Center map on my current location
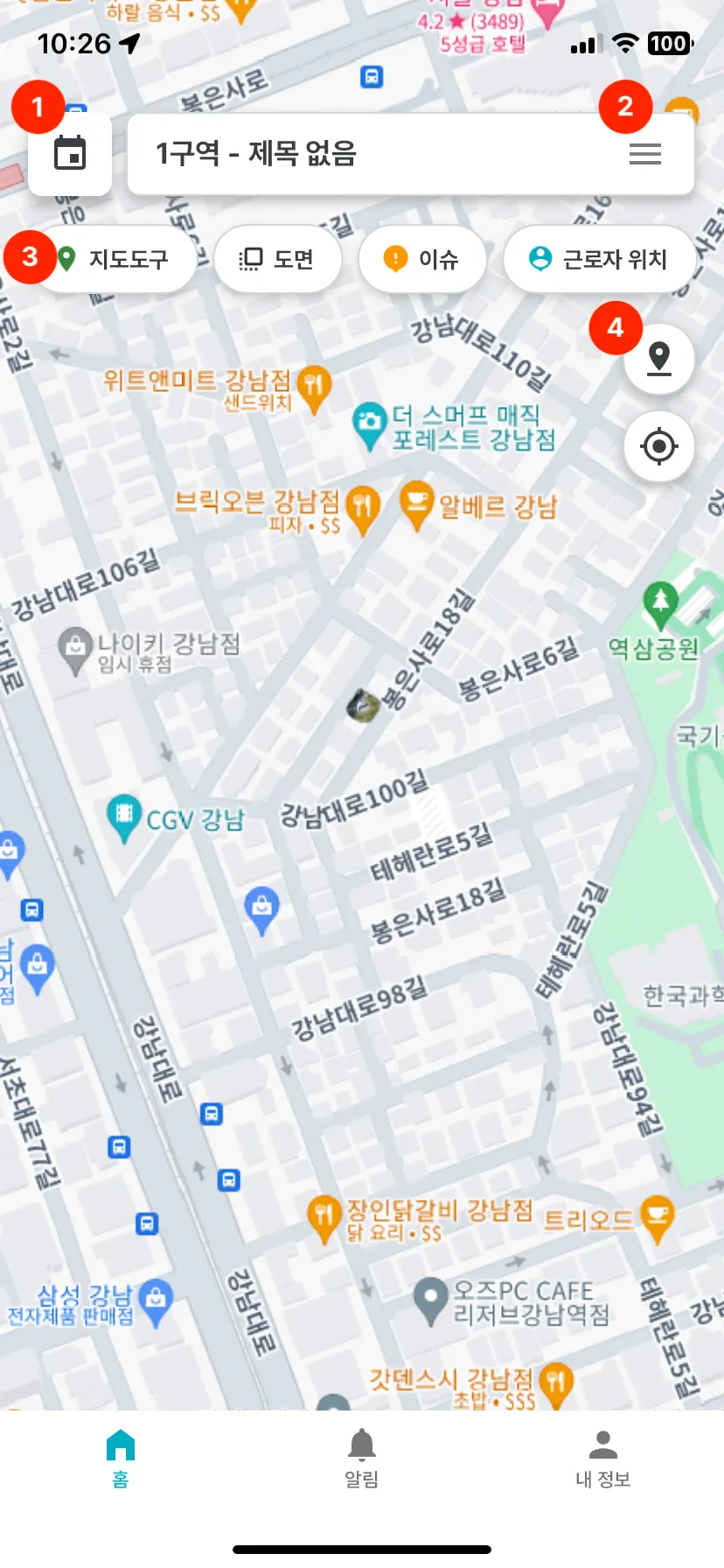 [x=659, y=446]
